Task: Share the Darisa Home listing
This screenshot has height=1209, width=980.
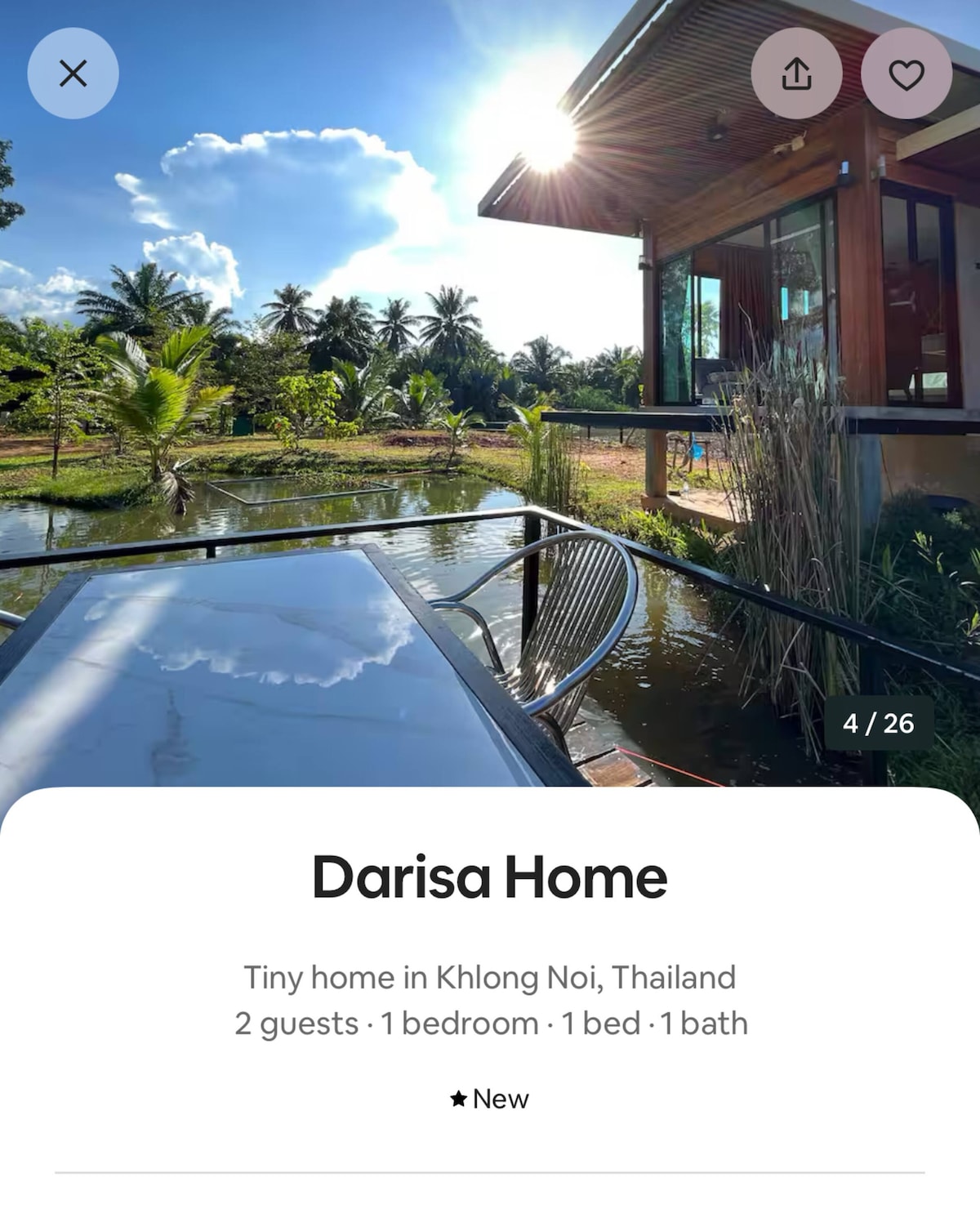Action: point(796,74)
